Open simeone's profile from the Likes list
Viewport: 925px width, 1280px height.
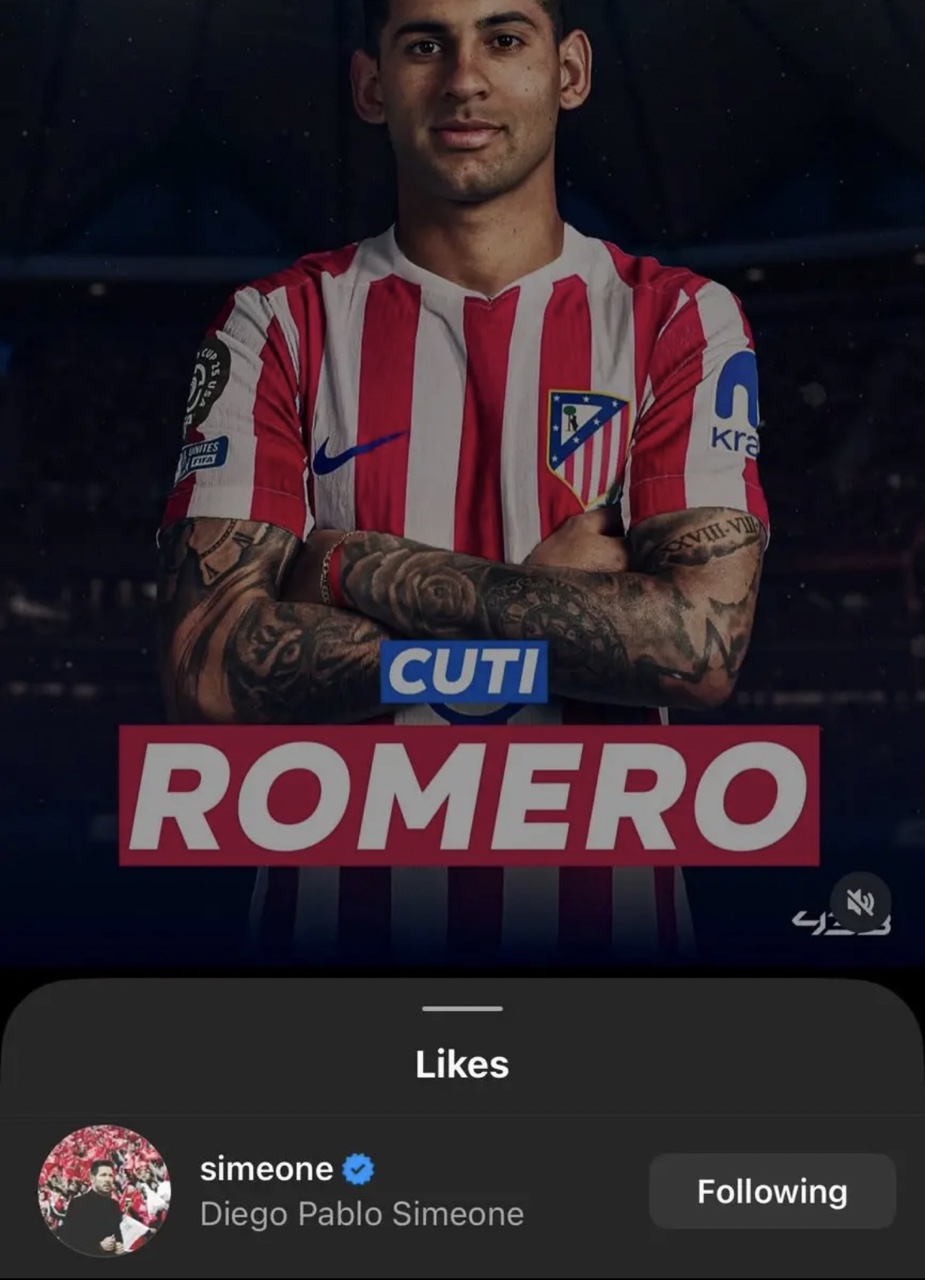tap(266, 1169)
